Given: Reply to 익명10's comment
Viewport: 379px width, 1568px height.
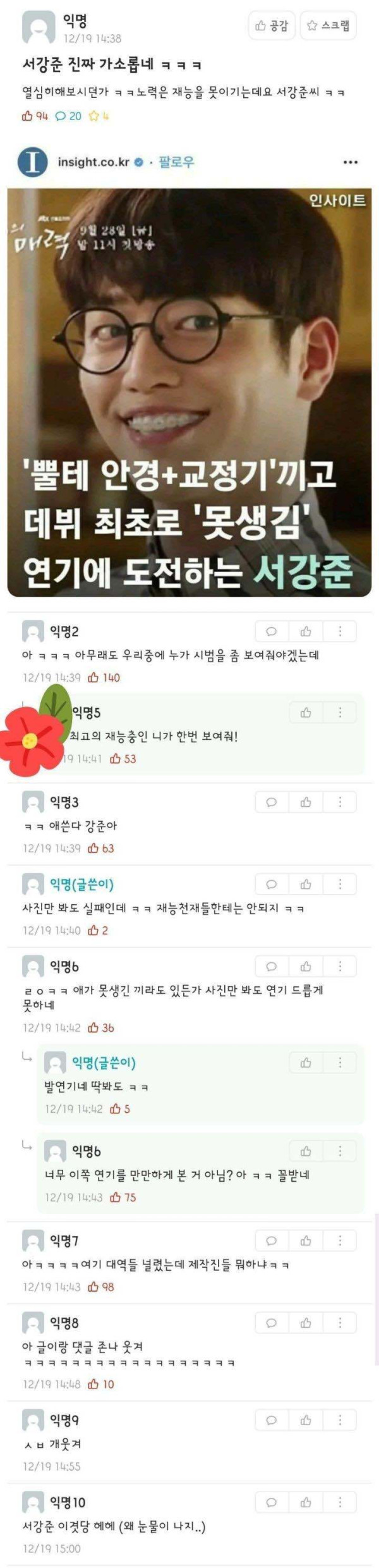Looking at the screenshot, I should pos(272,1502).
